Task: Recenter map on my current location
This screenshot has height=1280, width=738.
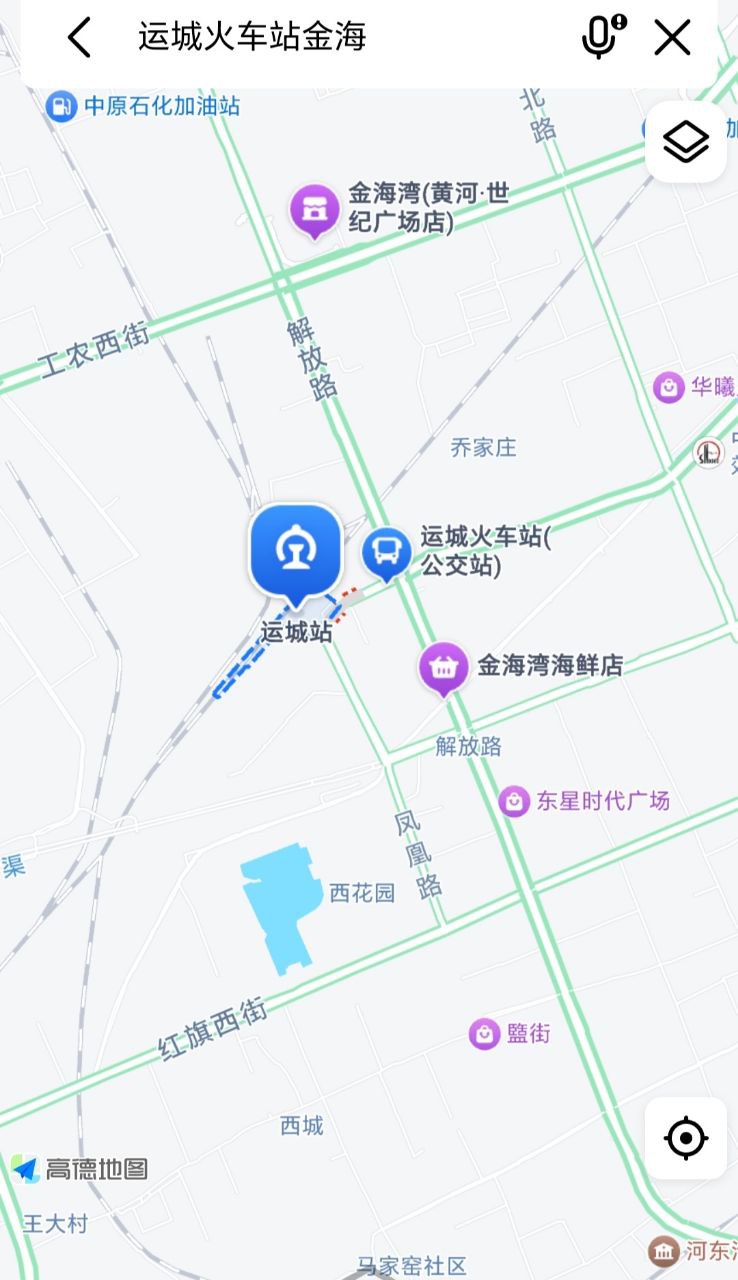Action: pos(686,1138)
